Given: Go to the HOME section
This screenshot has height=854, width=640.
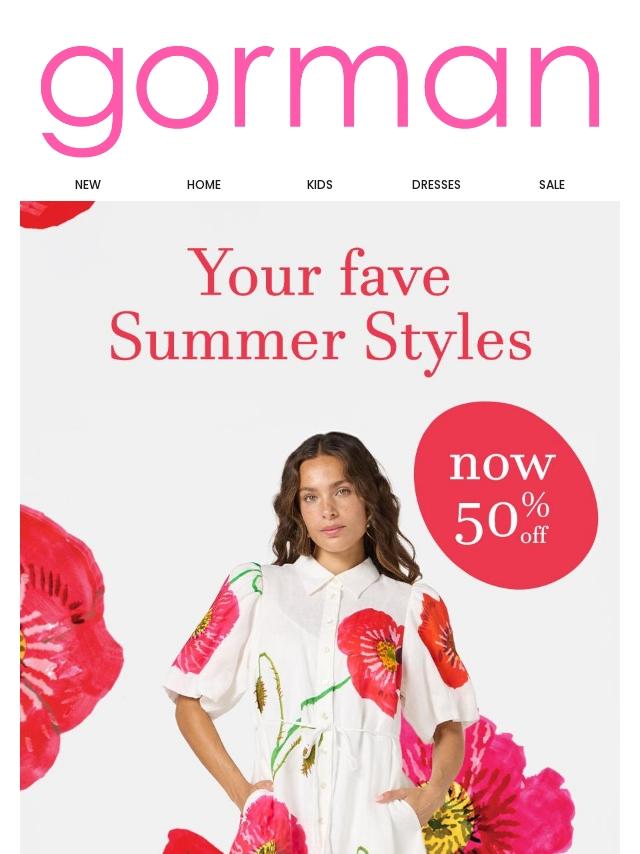Looking at the screenshot, I should [x=204, y=185].
